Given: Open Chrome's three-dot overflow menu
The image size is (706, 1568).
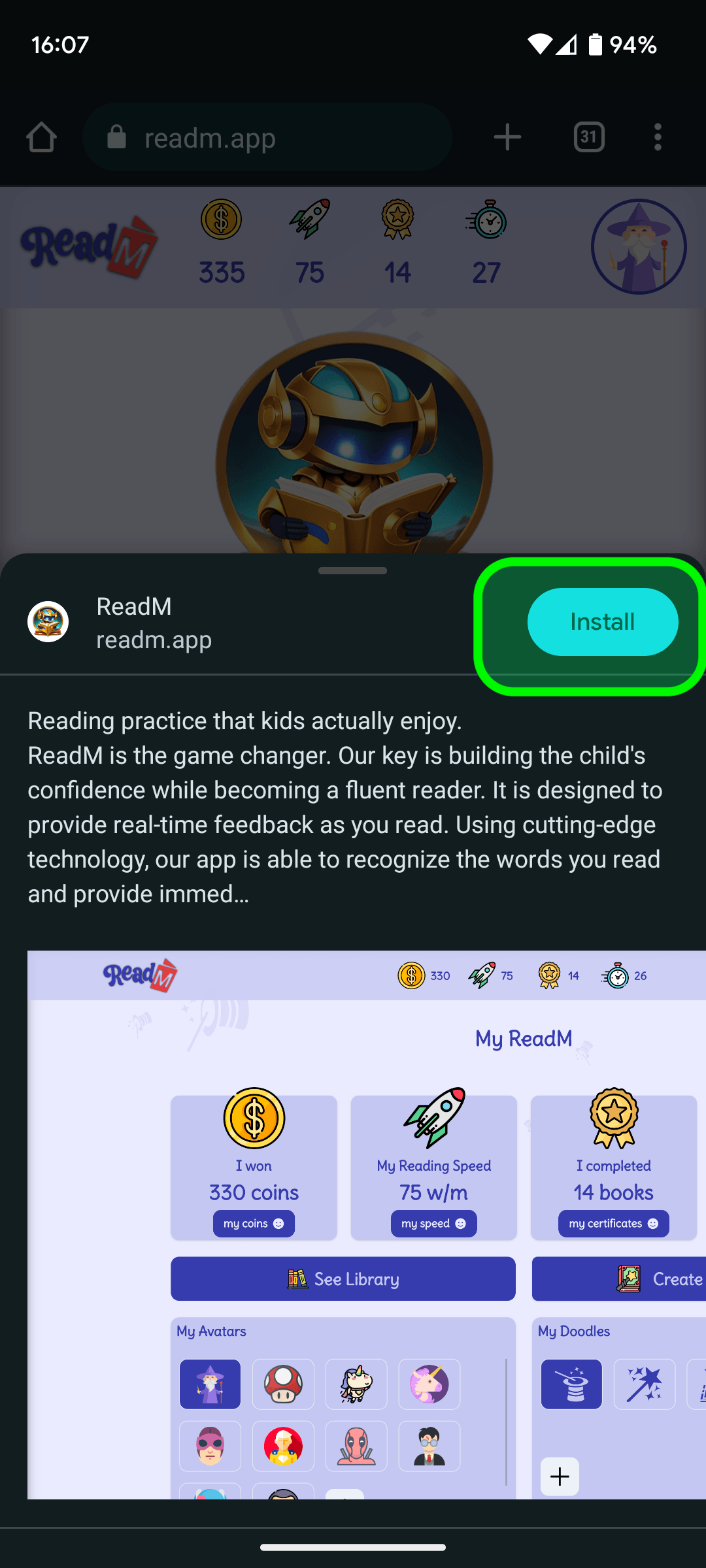Looking at the screenshot, I should pyautogui.click(x=658, y=137).
